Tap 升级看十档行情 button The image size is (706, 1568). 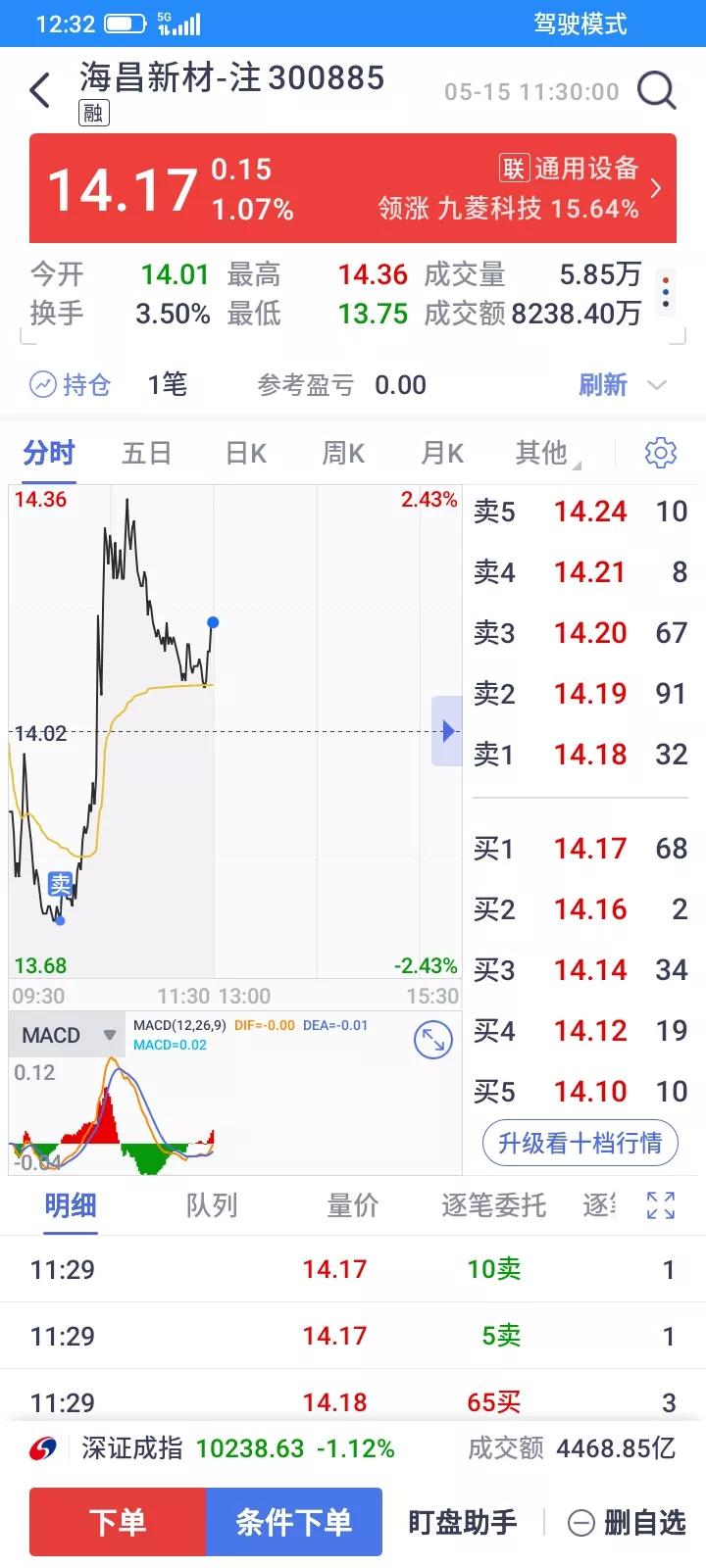[580, 1143]
